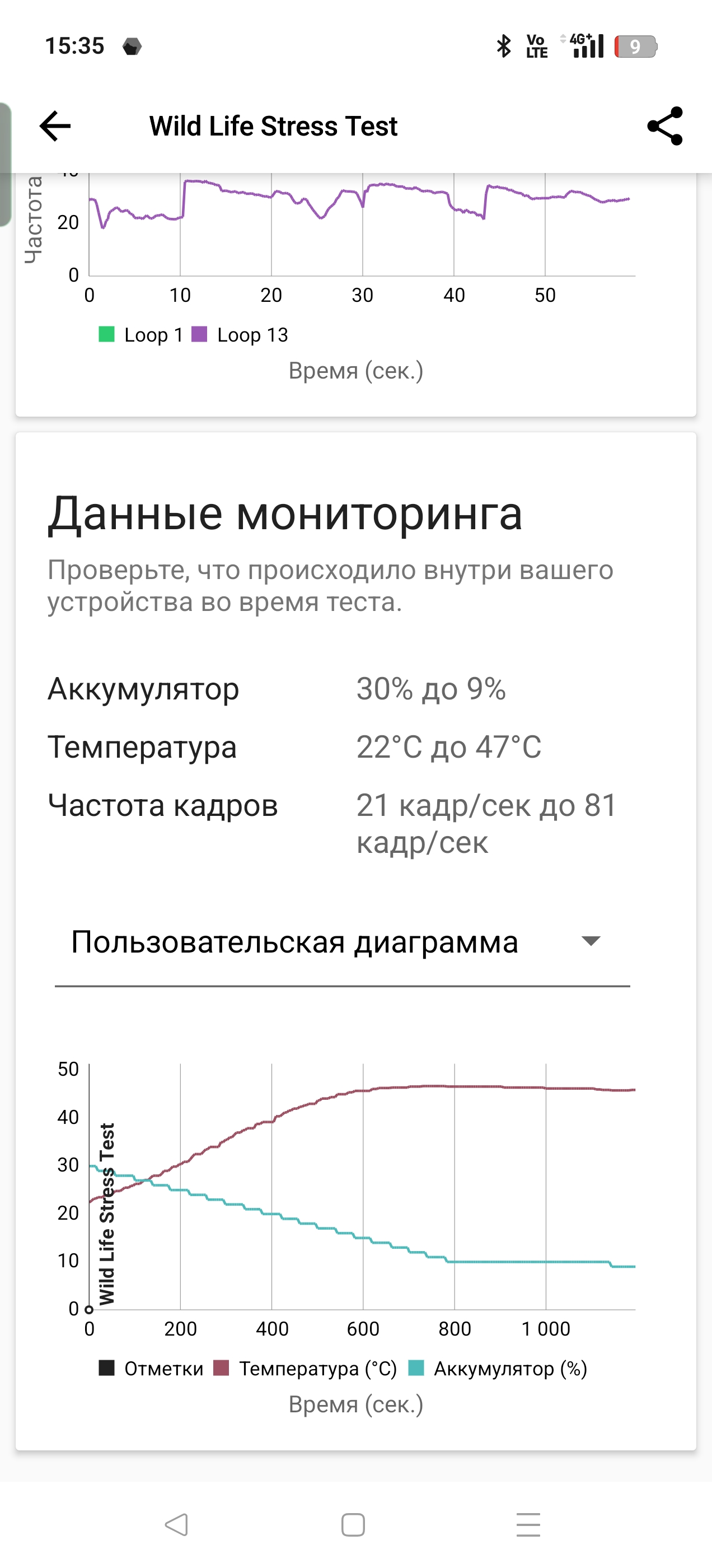The height and width of the screenshot is (1568, 712).
Task: Go back using the app bar arrow
Action: pos(55,126)
